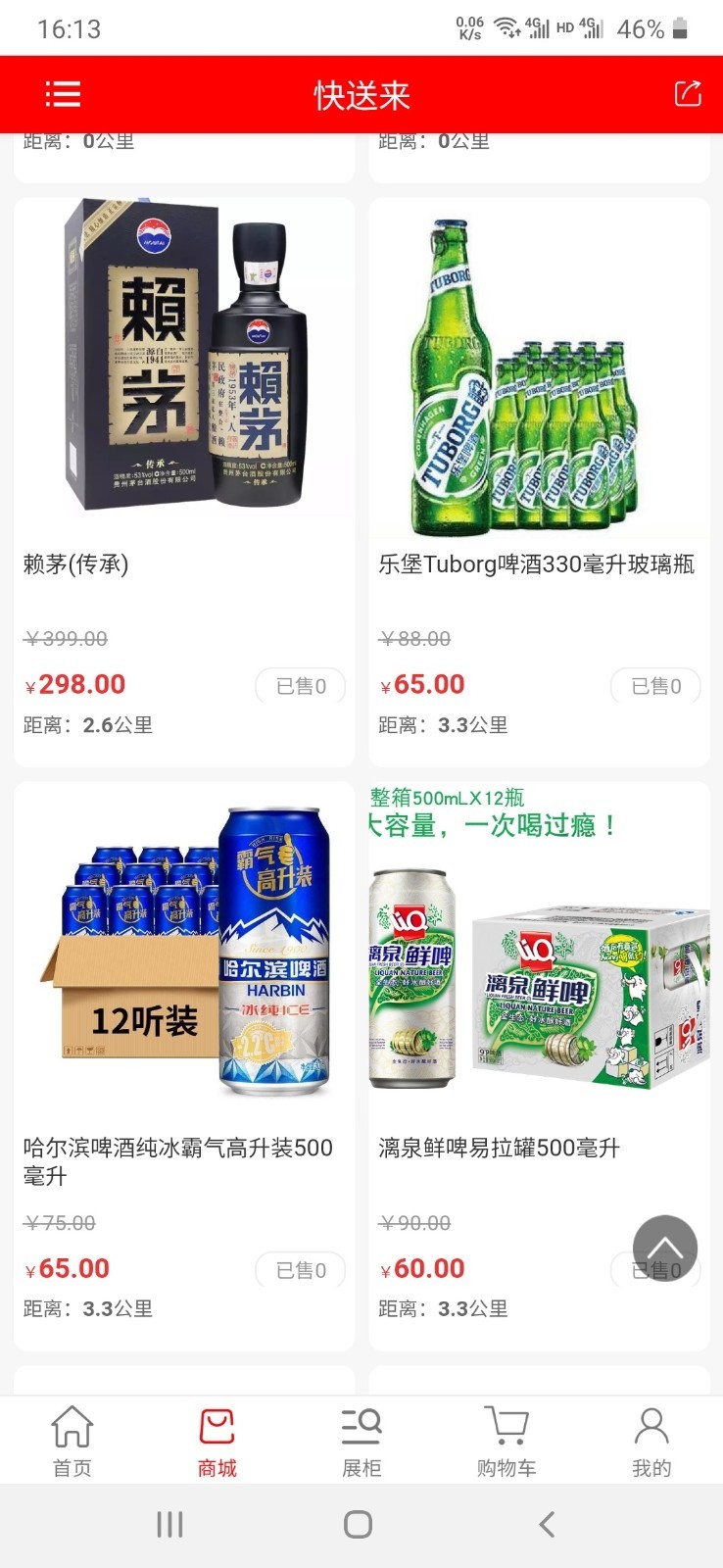Tap the system home button
The width and height of the screenshot is (723, 1568).
(x=359, y=1524)
